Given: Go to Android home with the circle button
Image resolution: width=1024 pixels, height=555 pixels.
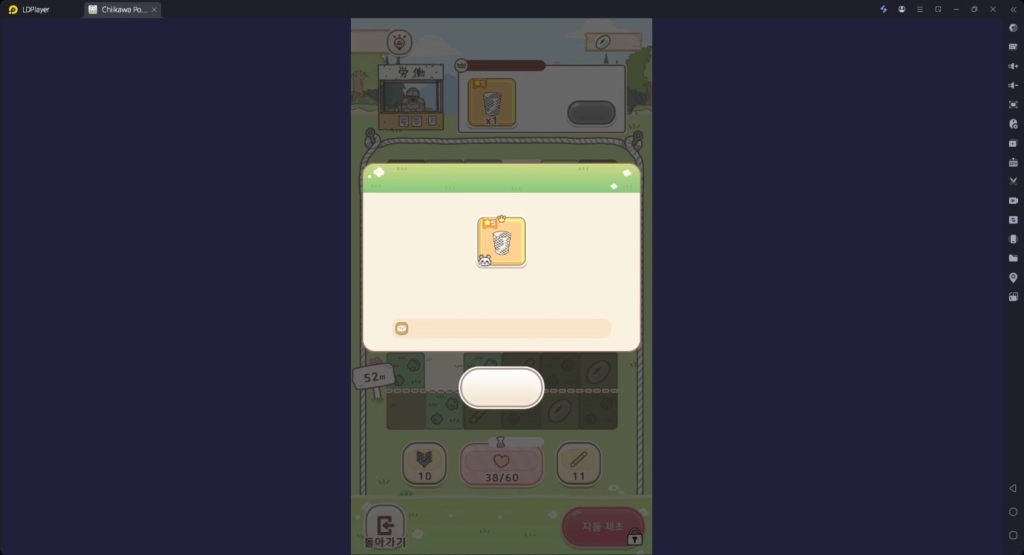Looking at the screenshot, I should pyautogui.click(x=1012, y=511).
